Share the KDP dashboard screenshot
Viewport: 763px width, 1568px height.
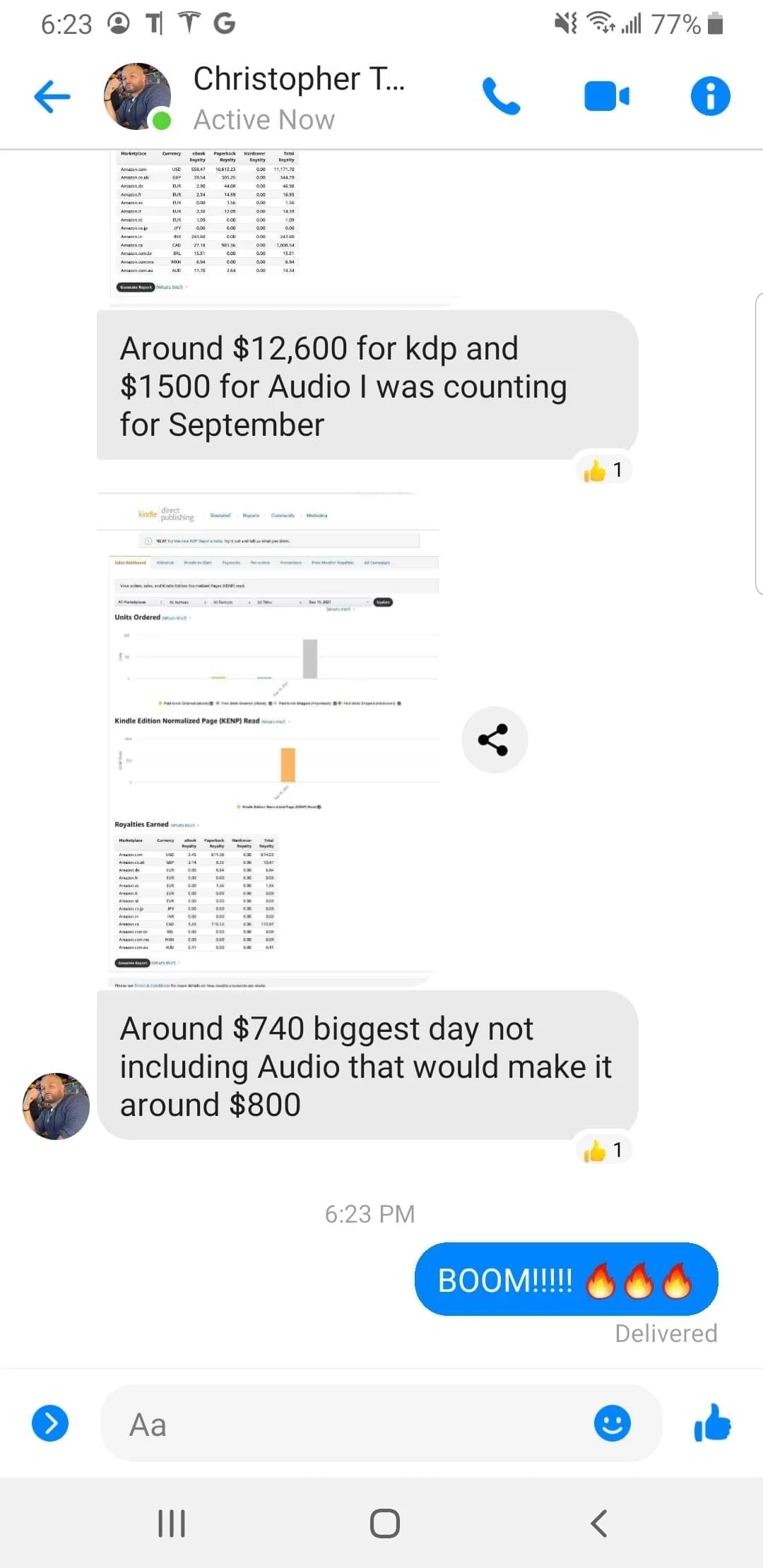pos(494,740)
